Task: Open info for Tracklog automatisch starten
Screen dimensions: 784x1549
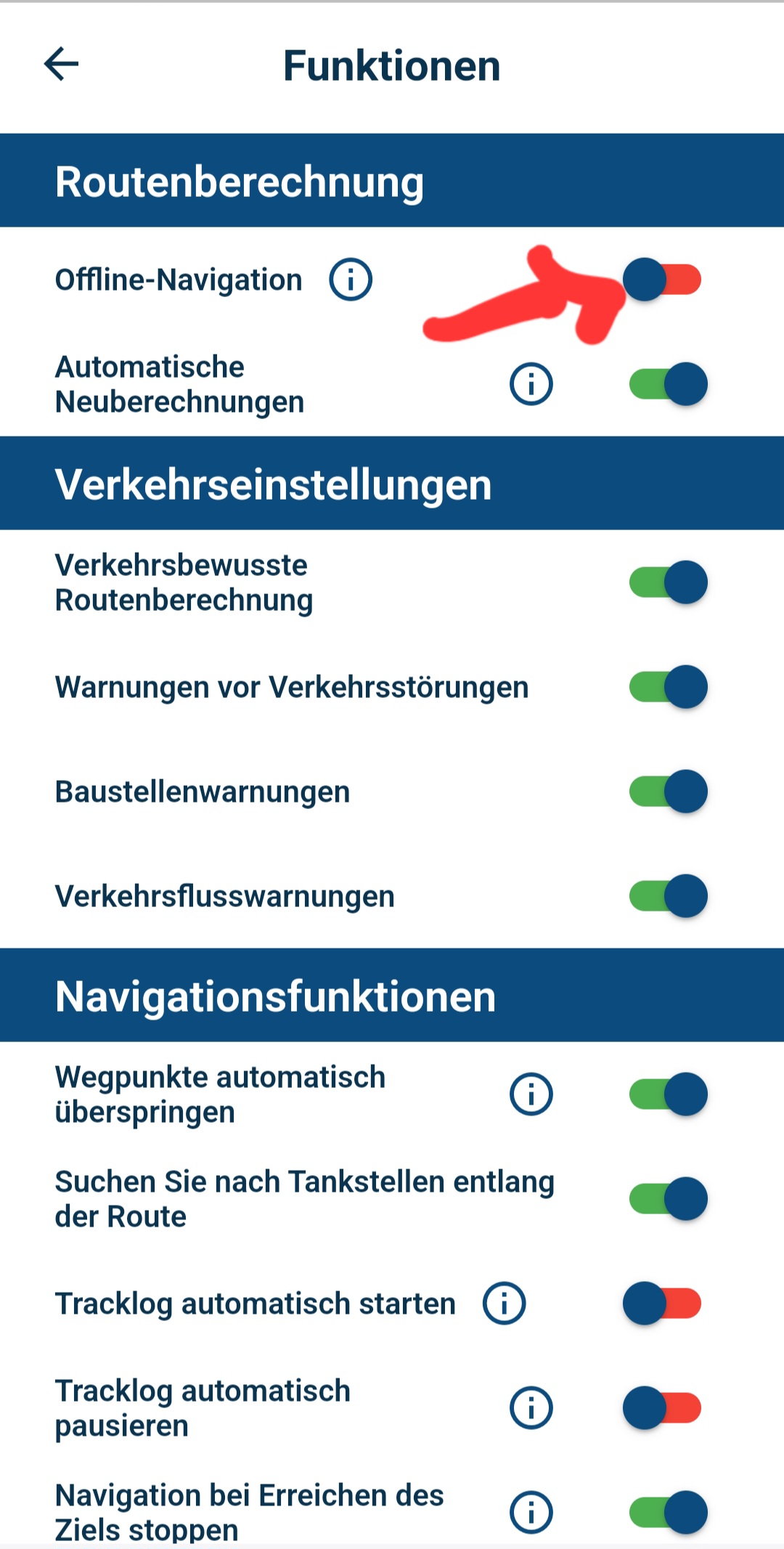Action: point(504,1304)
